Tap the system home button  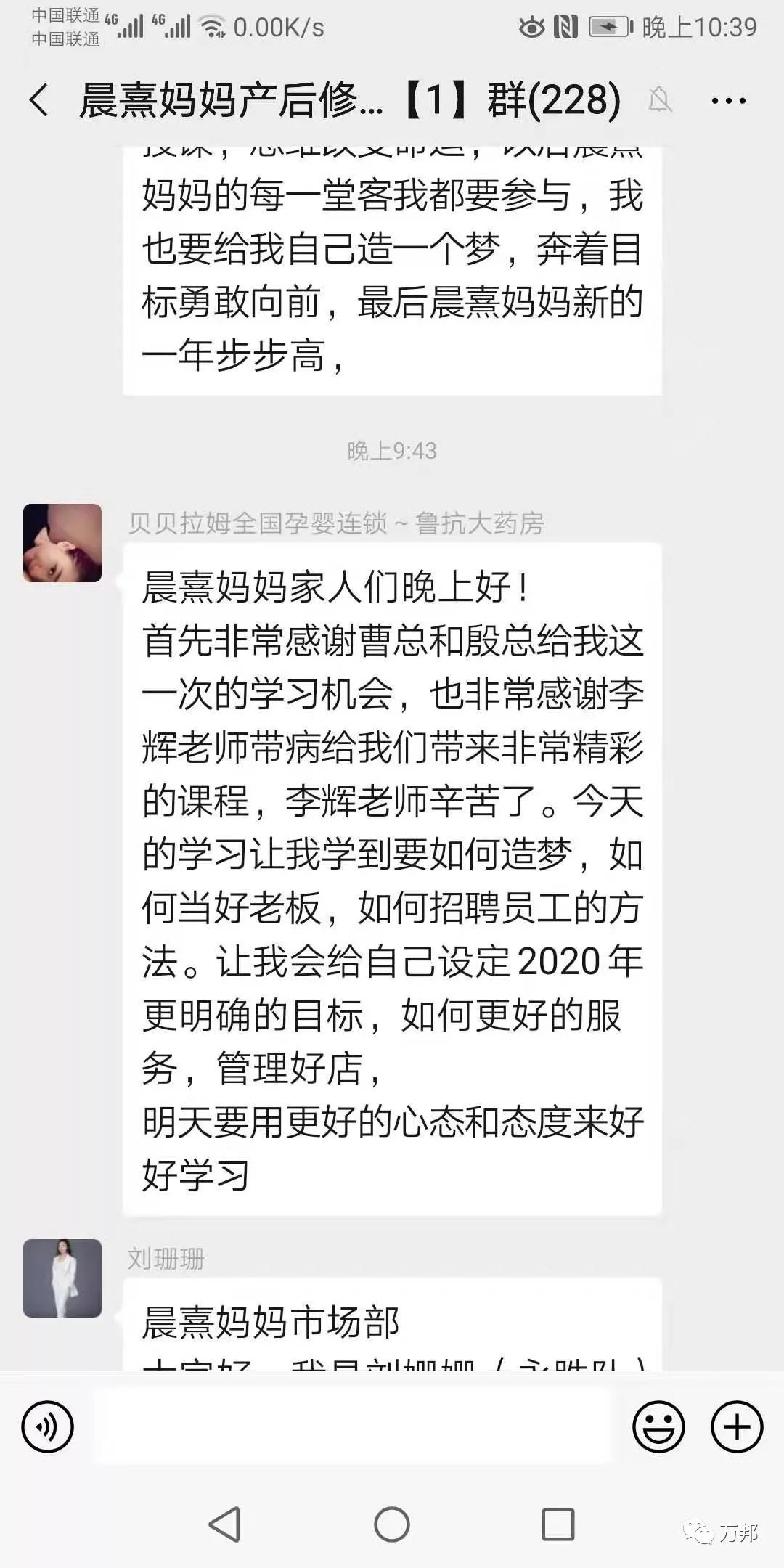click(x=392, y=1524)
